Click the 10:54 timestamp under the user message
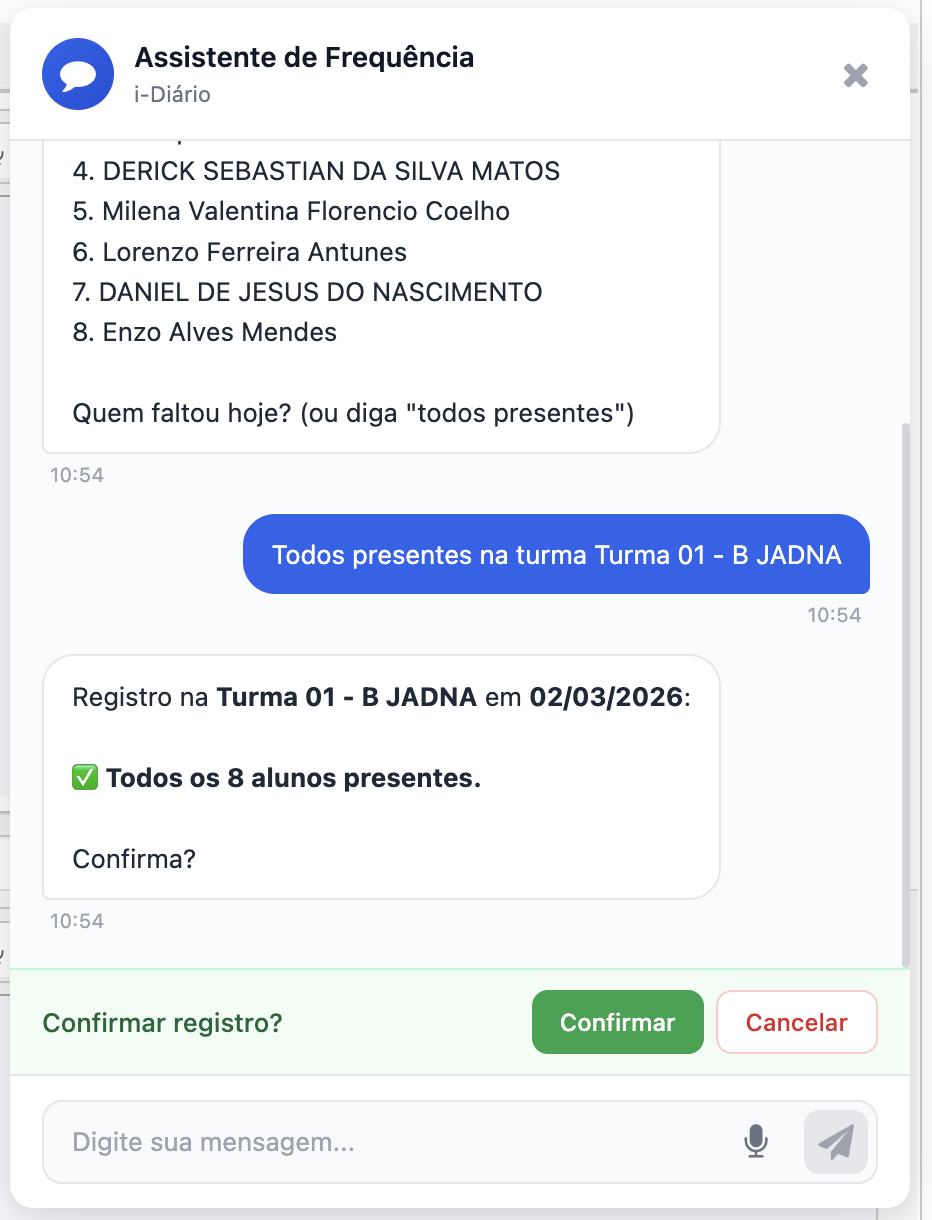Screen dimensions: 932x1220 pyautogui.click(x=836, y=615)
